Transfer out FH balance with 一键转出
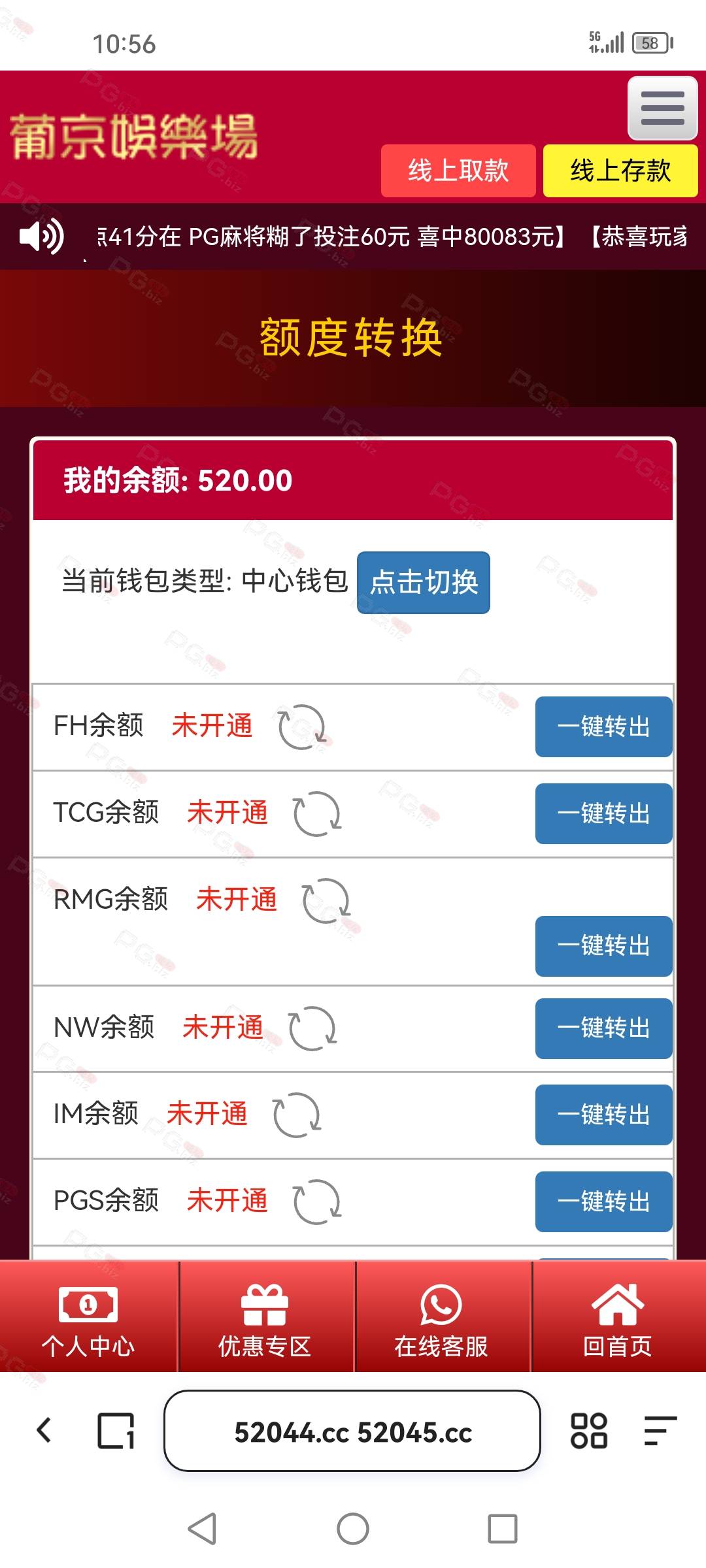Viewport: 706px width, 1568px height. pos(603,727)
